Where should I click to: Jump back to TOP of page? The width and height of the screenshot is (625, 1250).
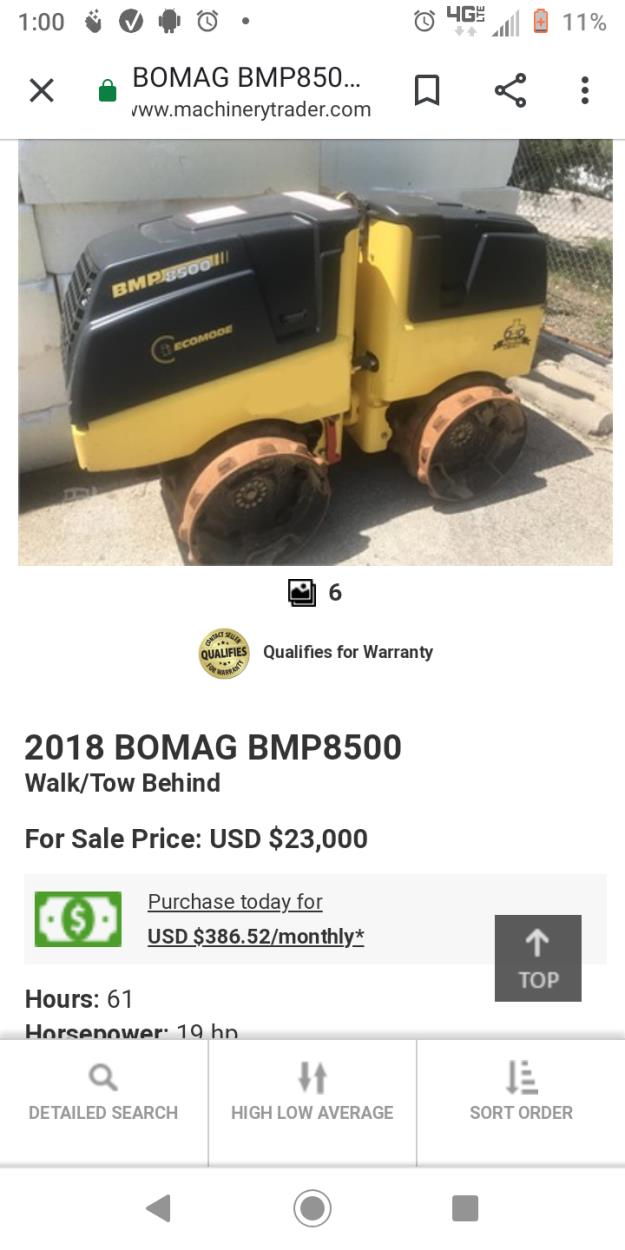coord(537,958)
